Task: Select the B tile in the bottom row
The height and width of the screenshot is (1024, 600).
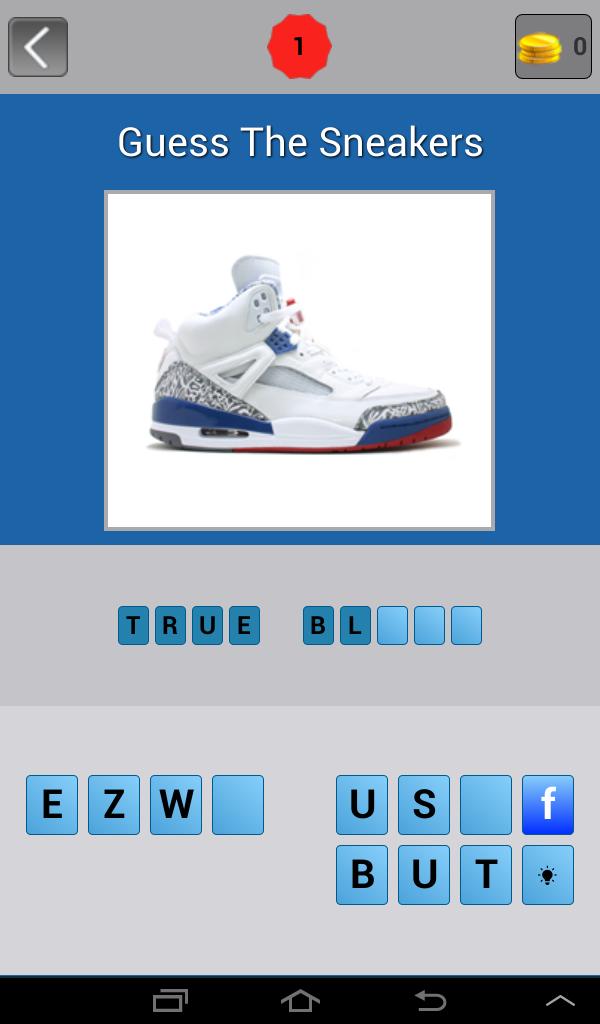Action: (x=362, y=875)
